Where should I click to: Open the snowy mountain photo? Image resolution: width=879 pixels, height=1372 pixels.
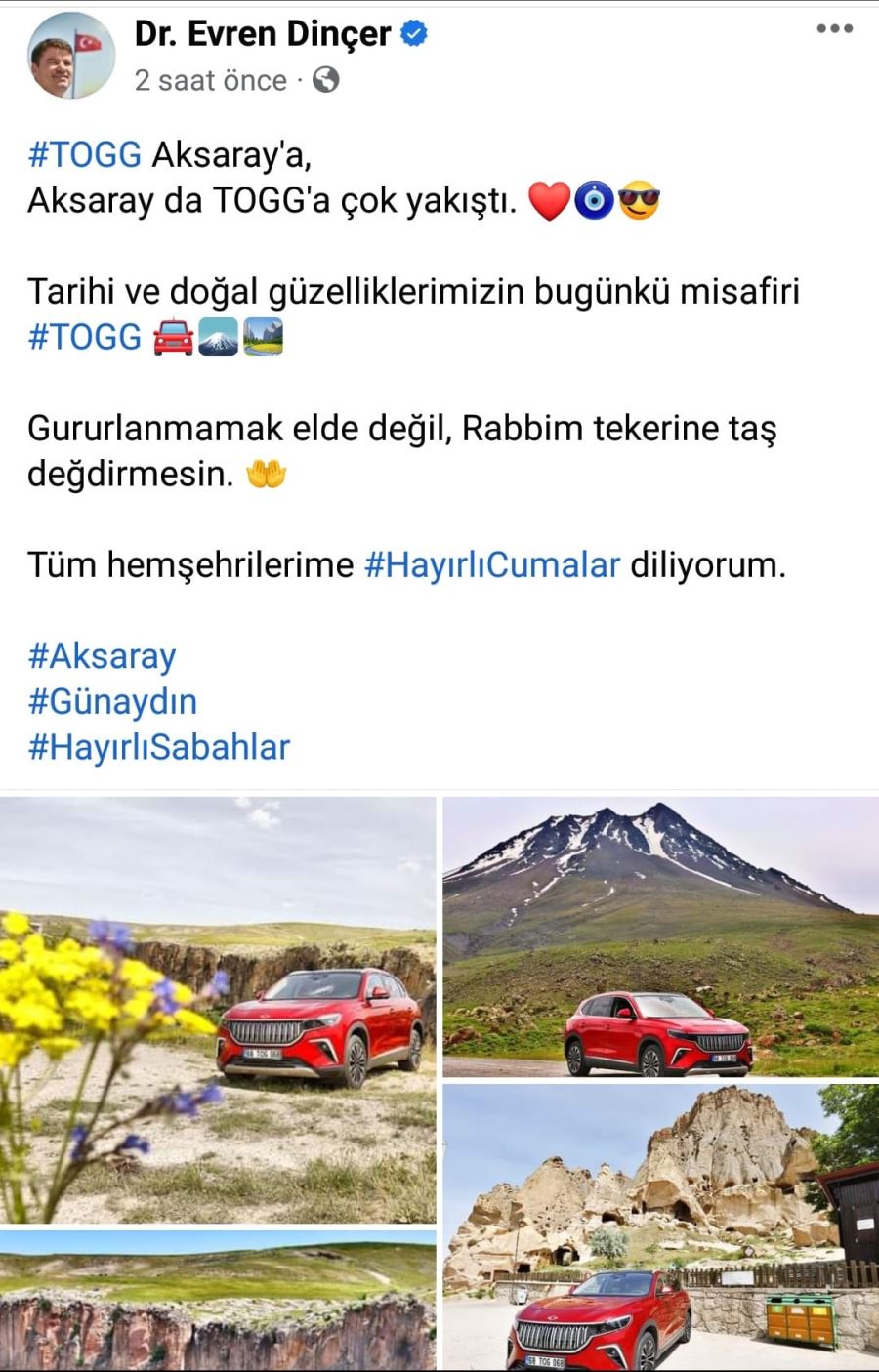coord(660,936)
